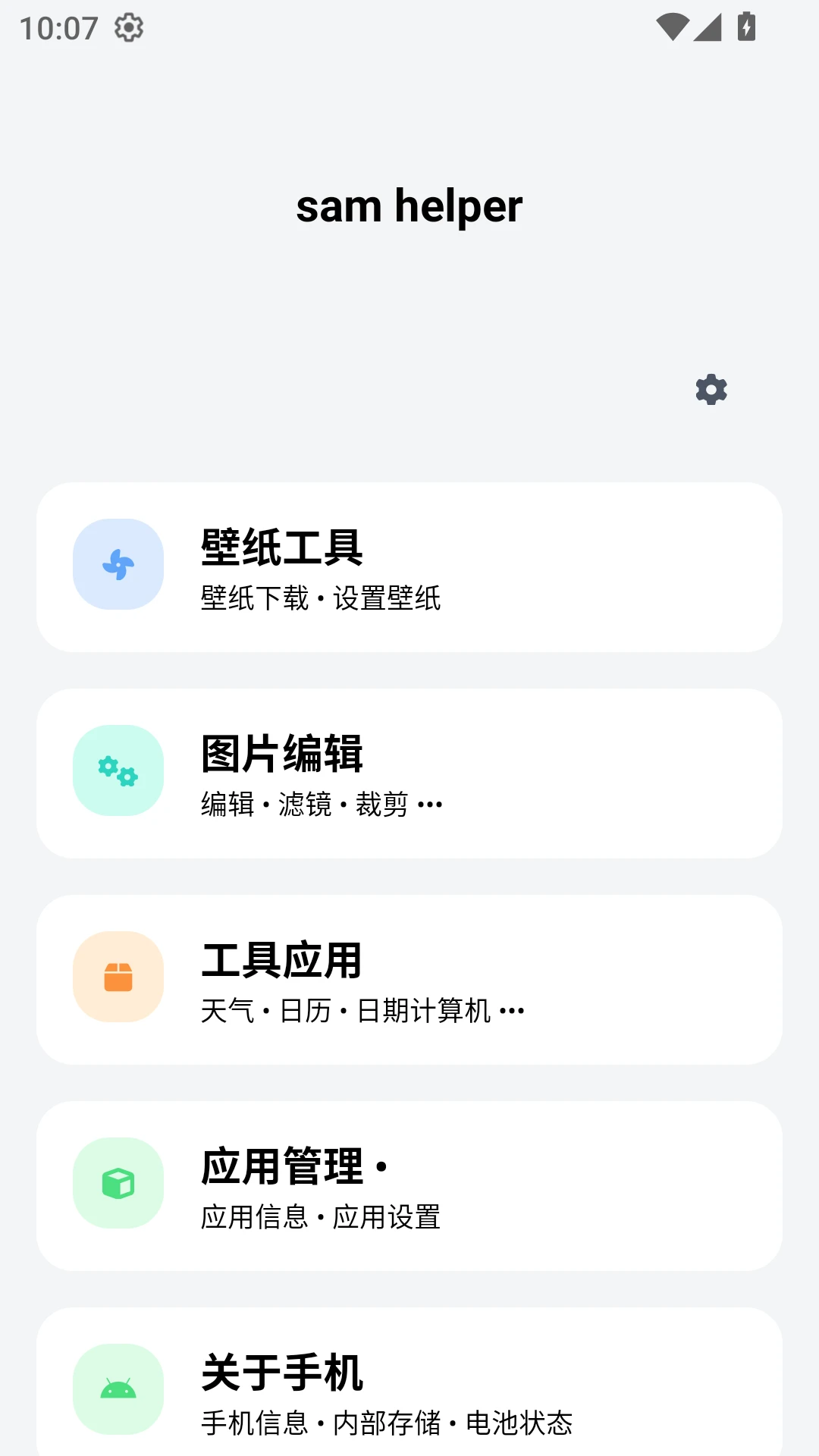Tap the battery charging icon
This screenshot has width=819, height=1456.
tap(745, 27)
